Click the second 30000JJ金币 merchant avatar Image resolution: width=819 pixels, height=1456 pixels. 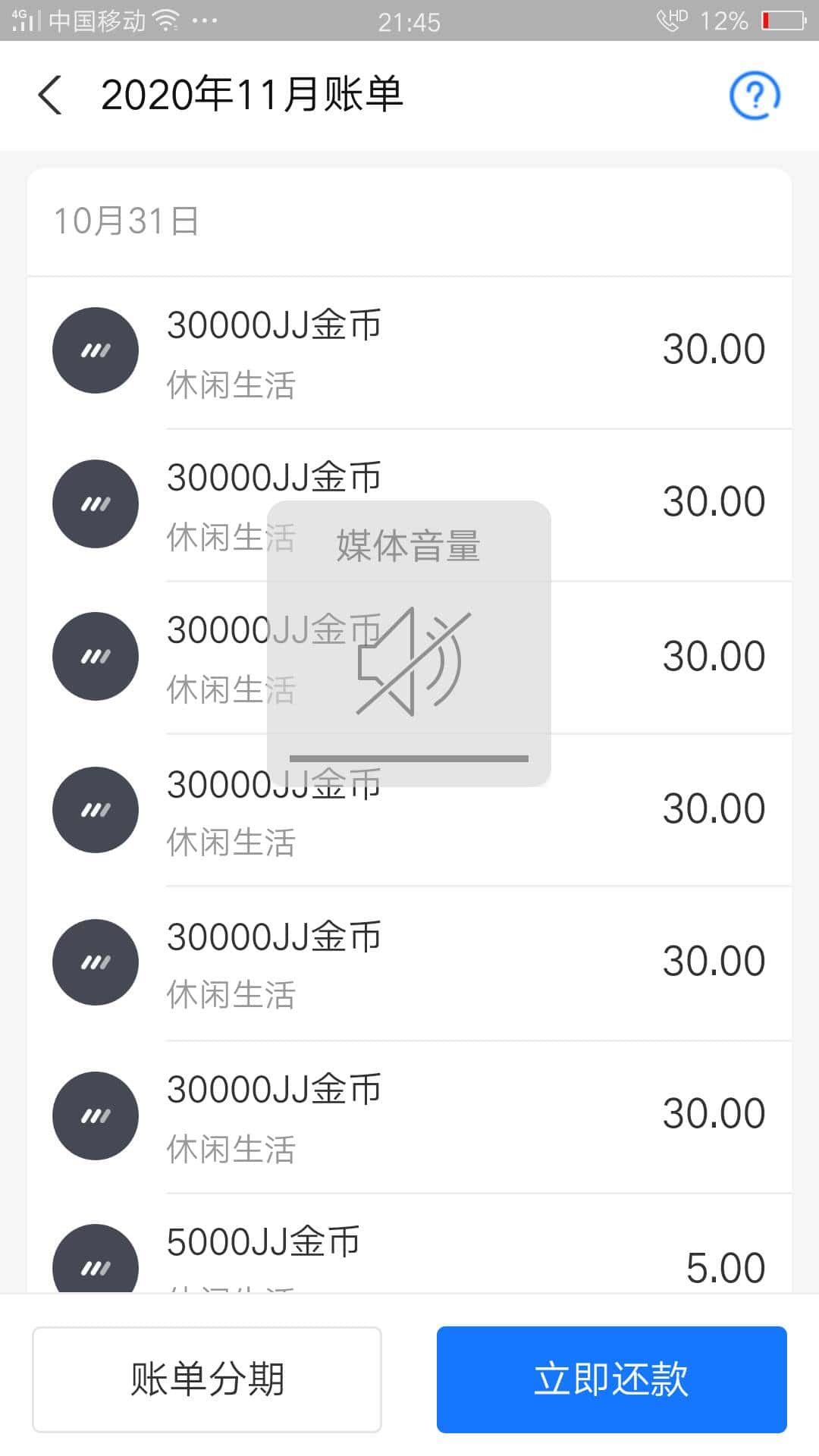(94, 504)
